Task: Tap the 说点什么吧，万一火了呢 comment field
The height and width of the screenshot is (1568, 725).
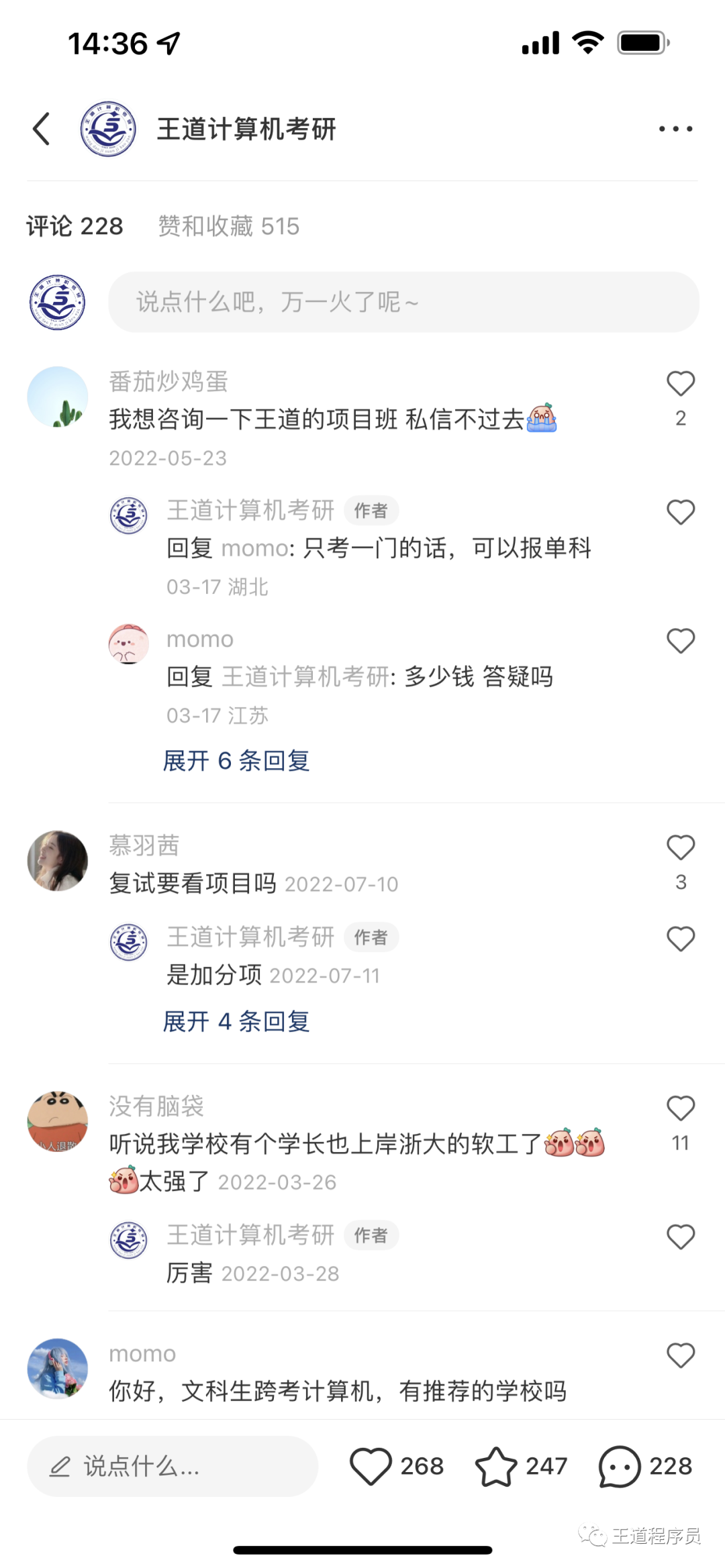Action: (403, 302)
